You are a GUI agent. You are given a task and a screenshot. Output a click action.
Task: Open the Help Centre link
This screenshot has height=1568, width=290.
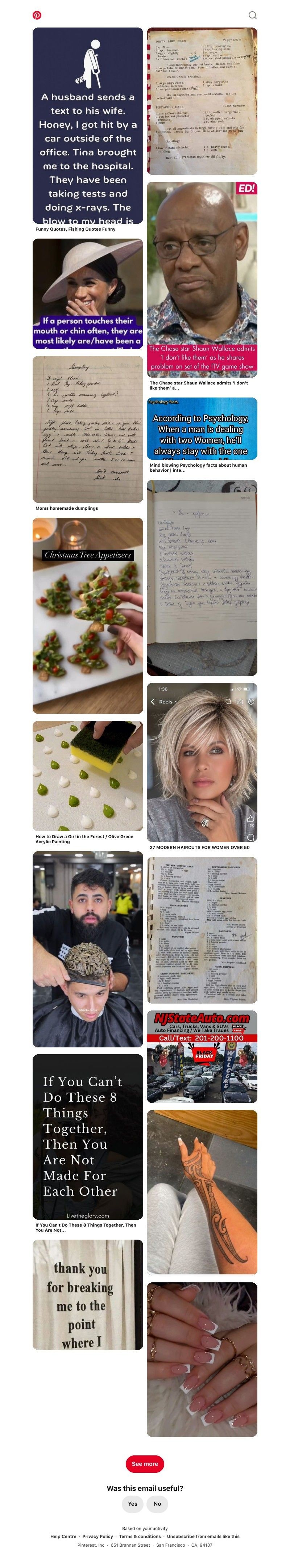point(63,1537)
